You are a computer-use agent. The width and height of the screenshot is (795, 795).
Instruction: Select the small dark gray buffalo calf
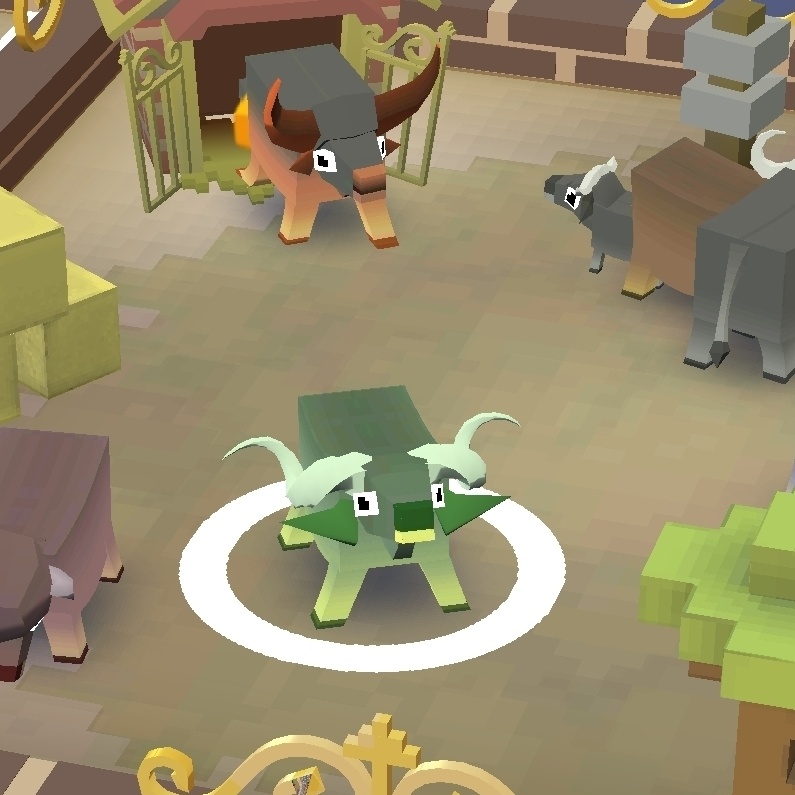point(592,212)
